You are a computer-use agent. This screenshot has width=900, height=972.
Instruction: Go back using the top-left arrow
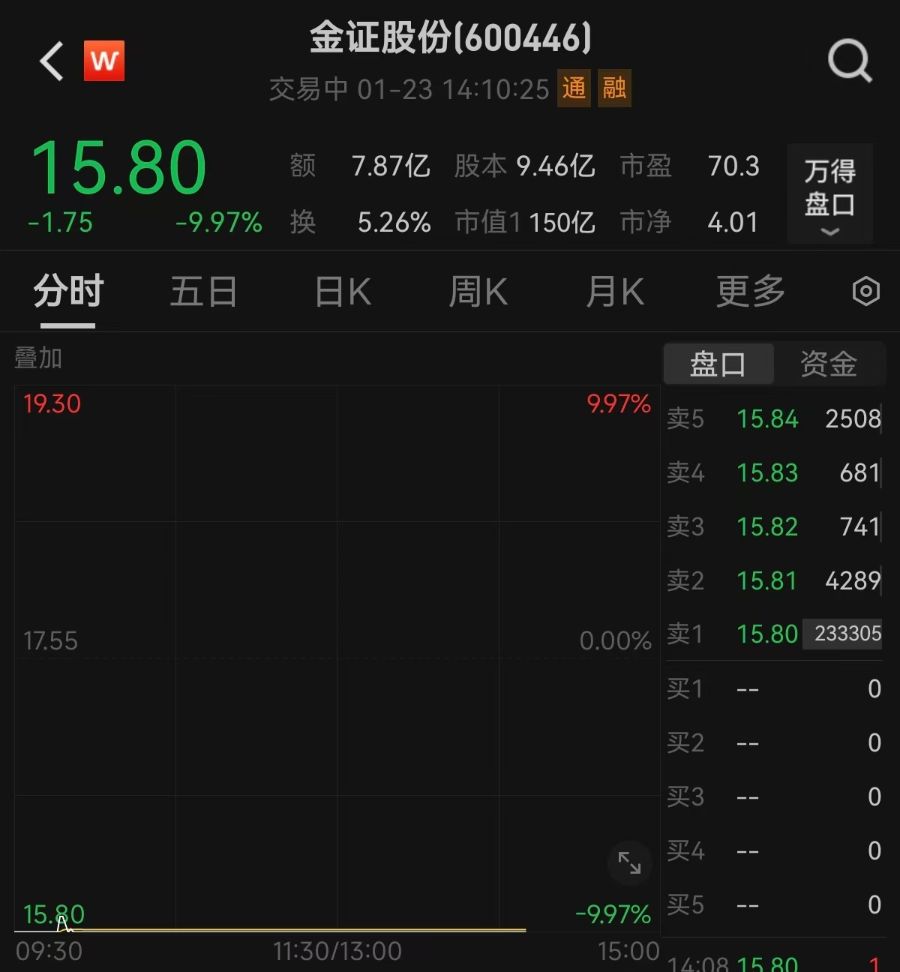tap(51, 62)
